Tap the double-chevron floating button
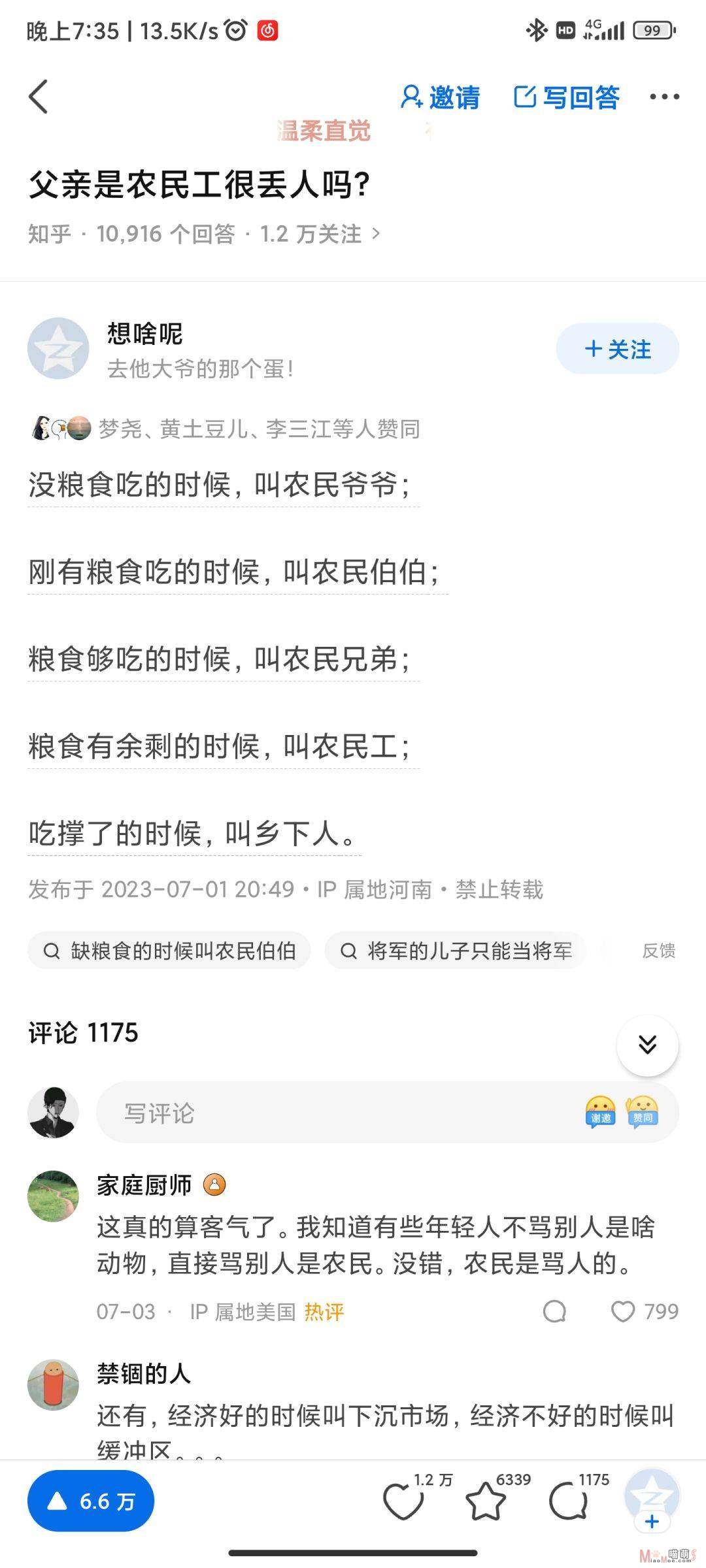The width and height of the screenshot is (706, 1568). pos(647,1045)
